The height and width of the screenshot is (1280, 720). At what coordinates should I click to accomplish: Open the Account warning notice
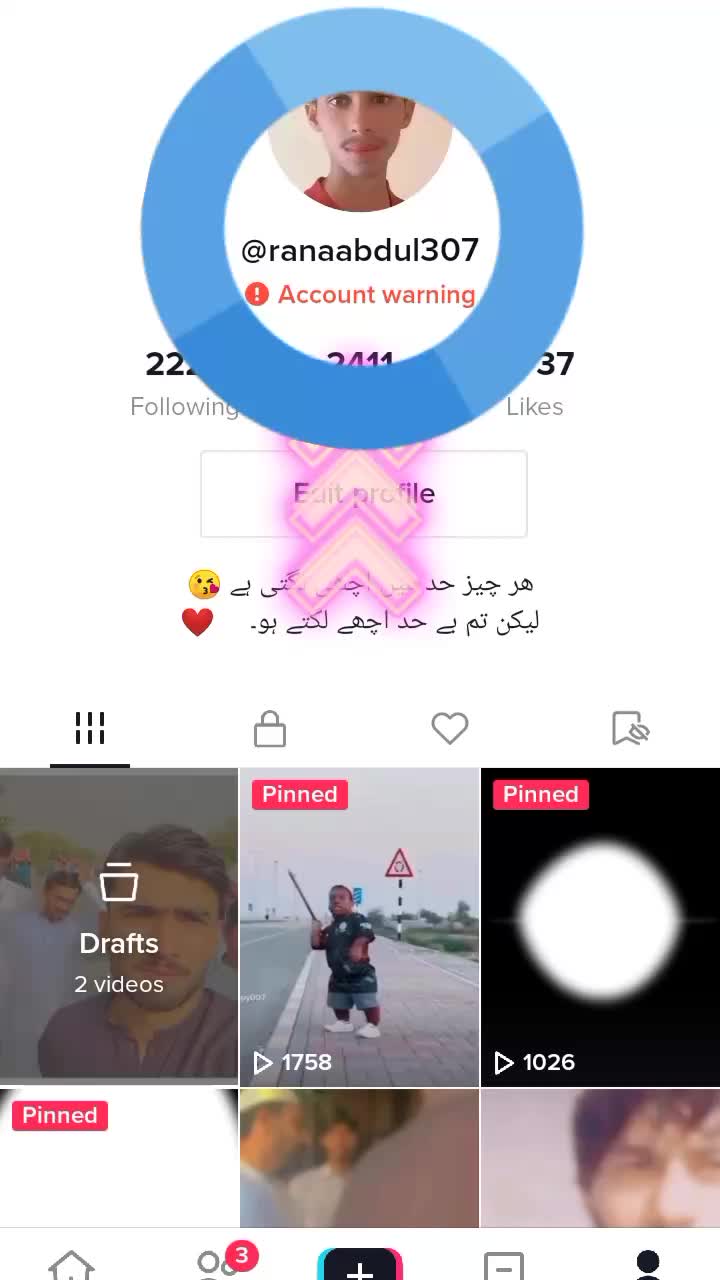tap(361, 294)
